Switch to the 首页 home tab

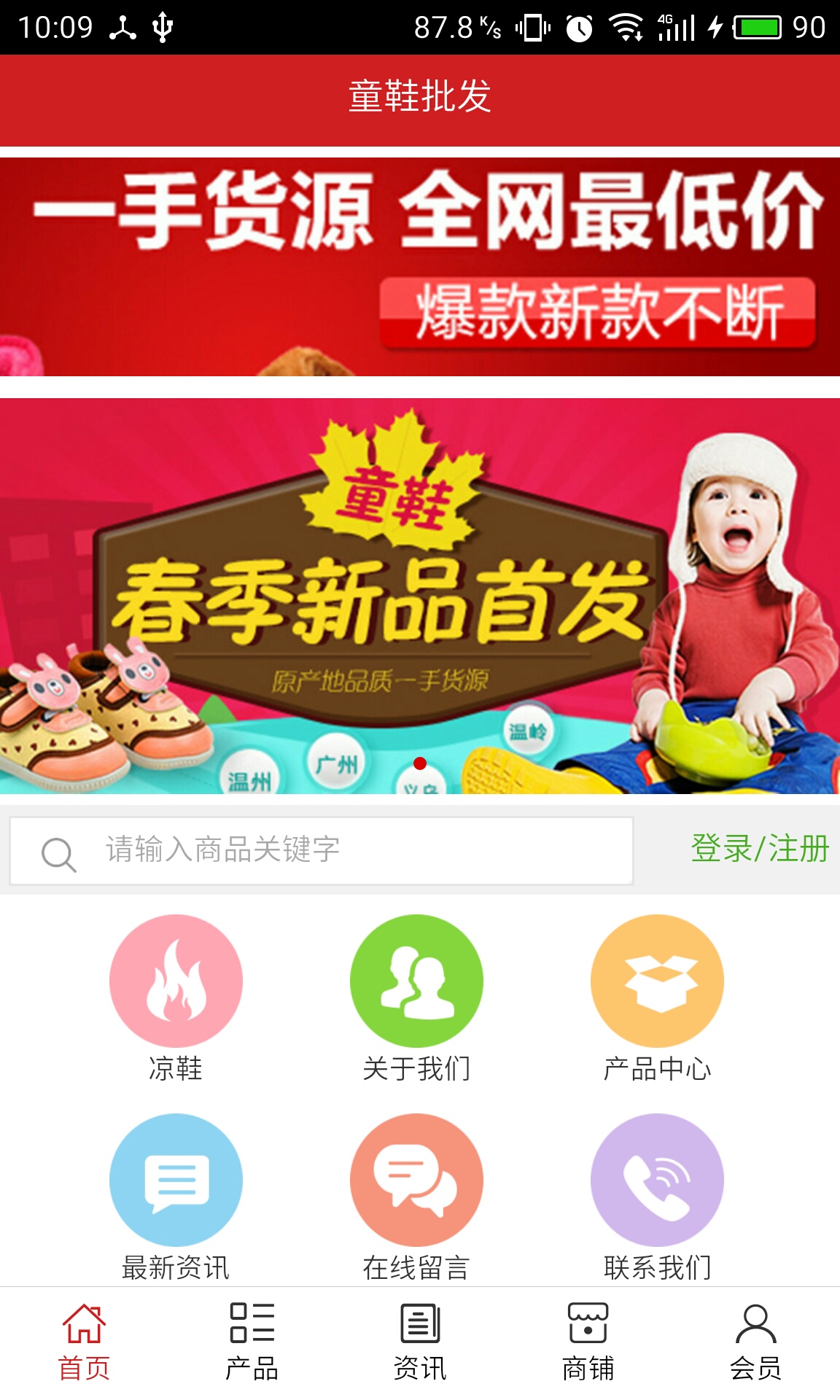coord(84,1342)
